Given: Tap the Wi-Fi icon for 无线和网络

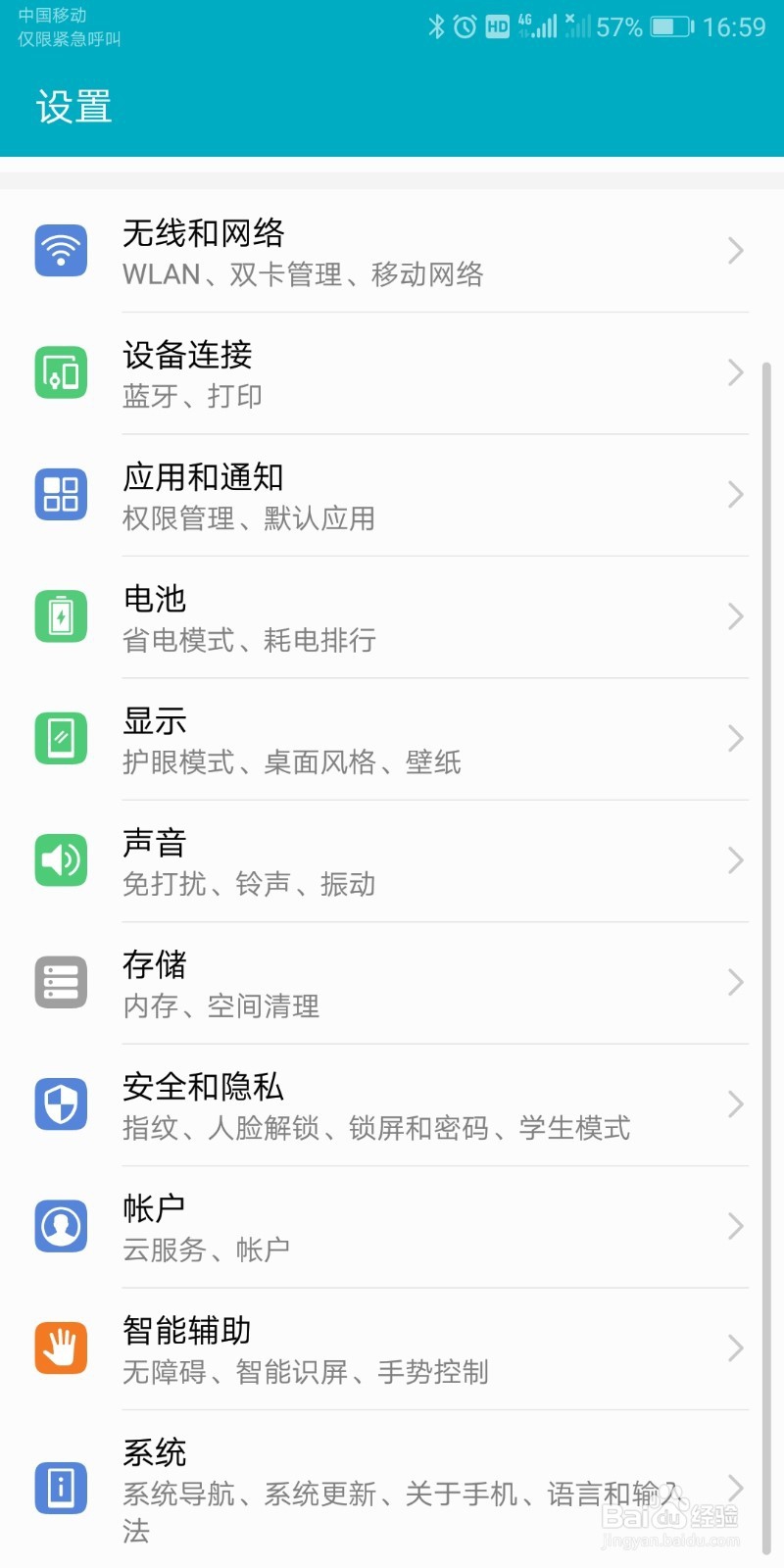Looking at the screenshot, I should pos(61,251).
